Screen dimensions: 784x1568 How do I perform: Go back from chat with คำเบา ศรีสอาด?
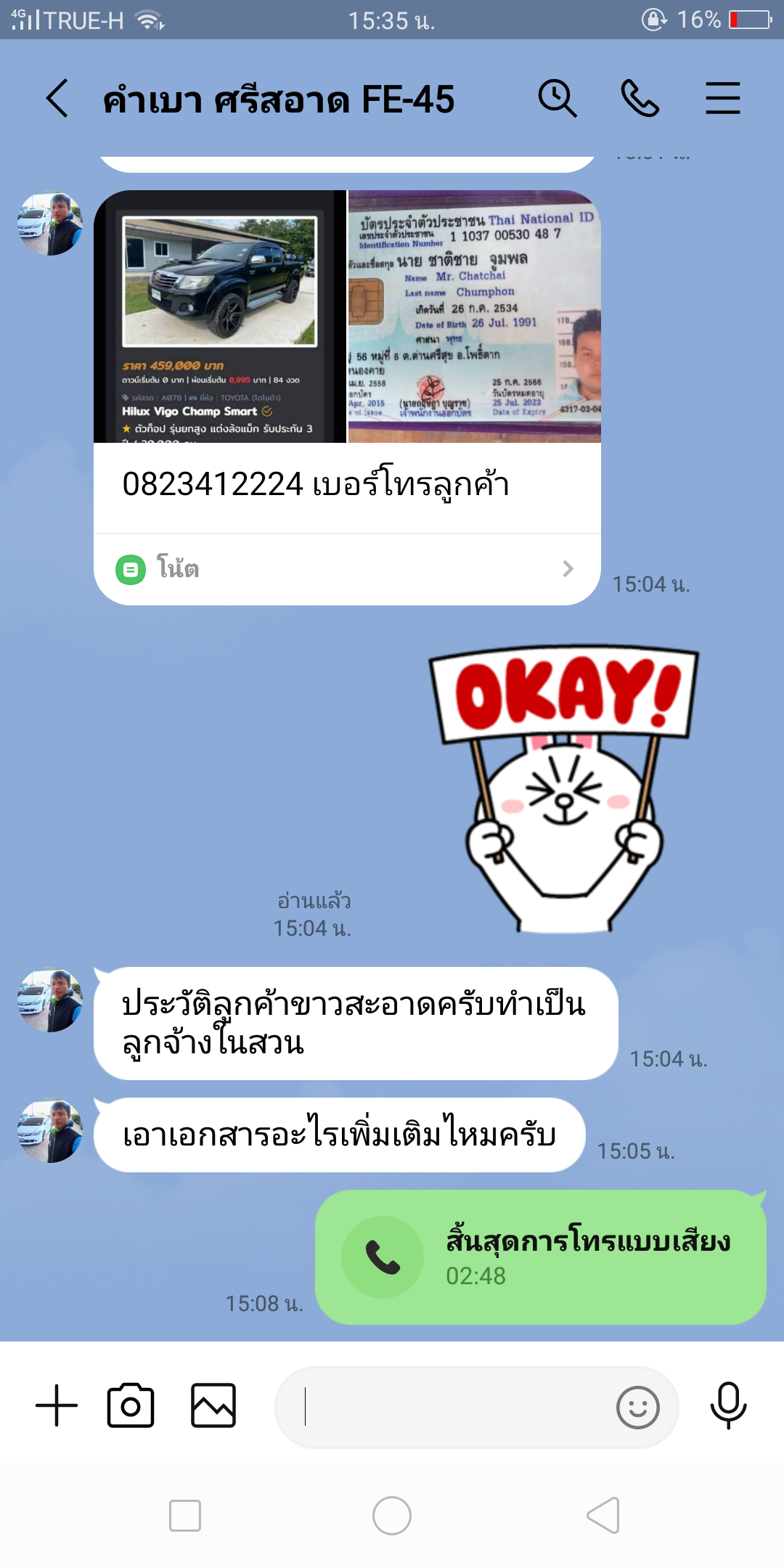click(57, 99)
